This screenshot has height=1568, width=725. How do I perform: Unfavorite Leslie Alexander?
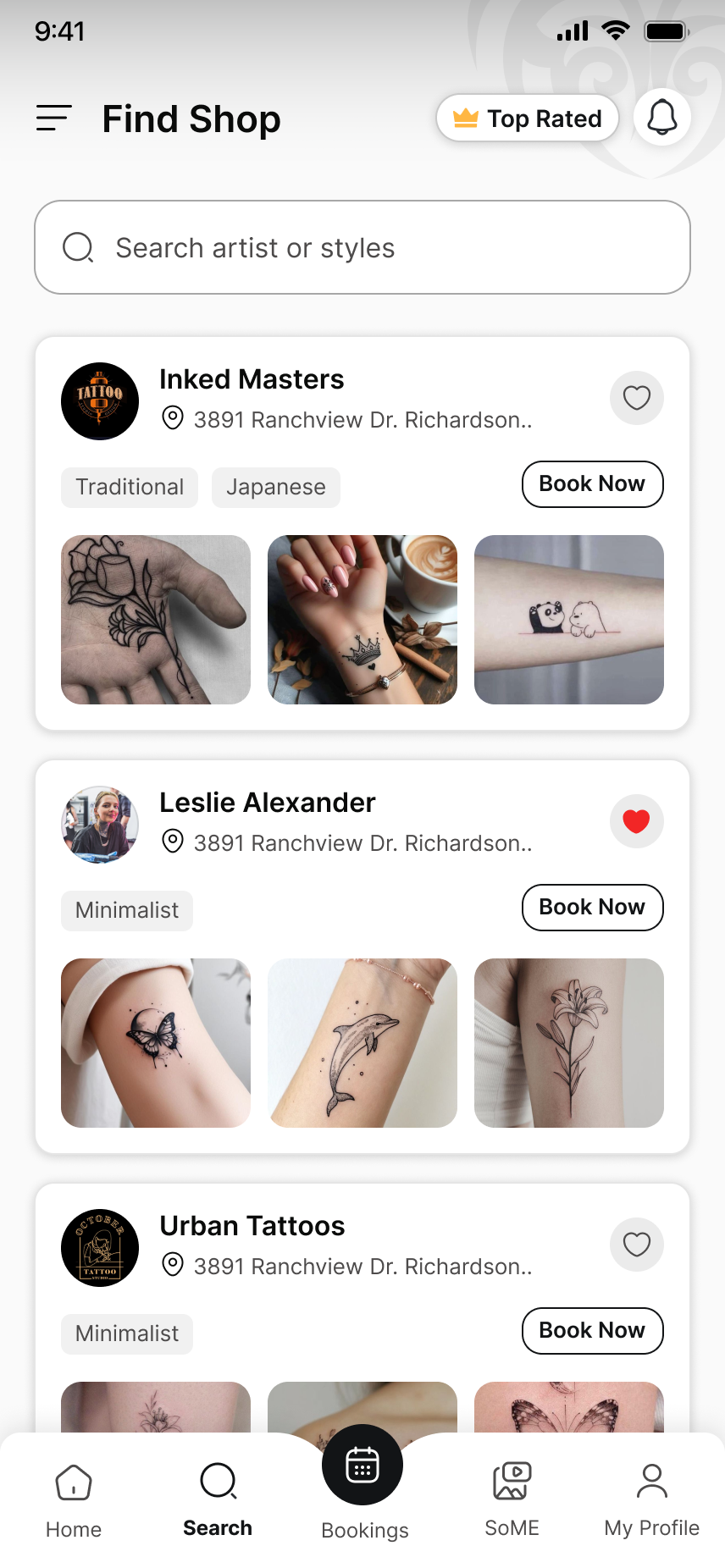[636, 820]
